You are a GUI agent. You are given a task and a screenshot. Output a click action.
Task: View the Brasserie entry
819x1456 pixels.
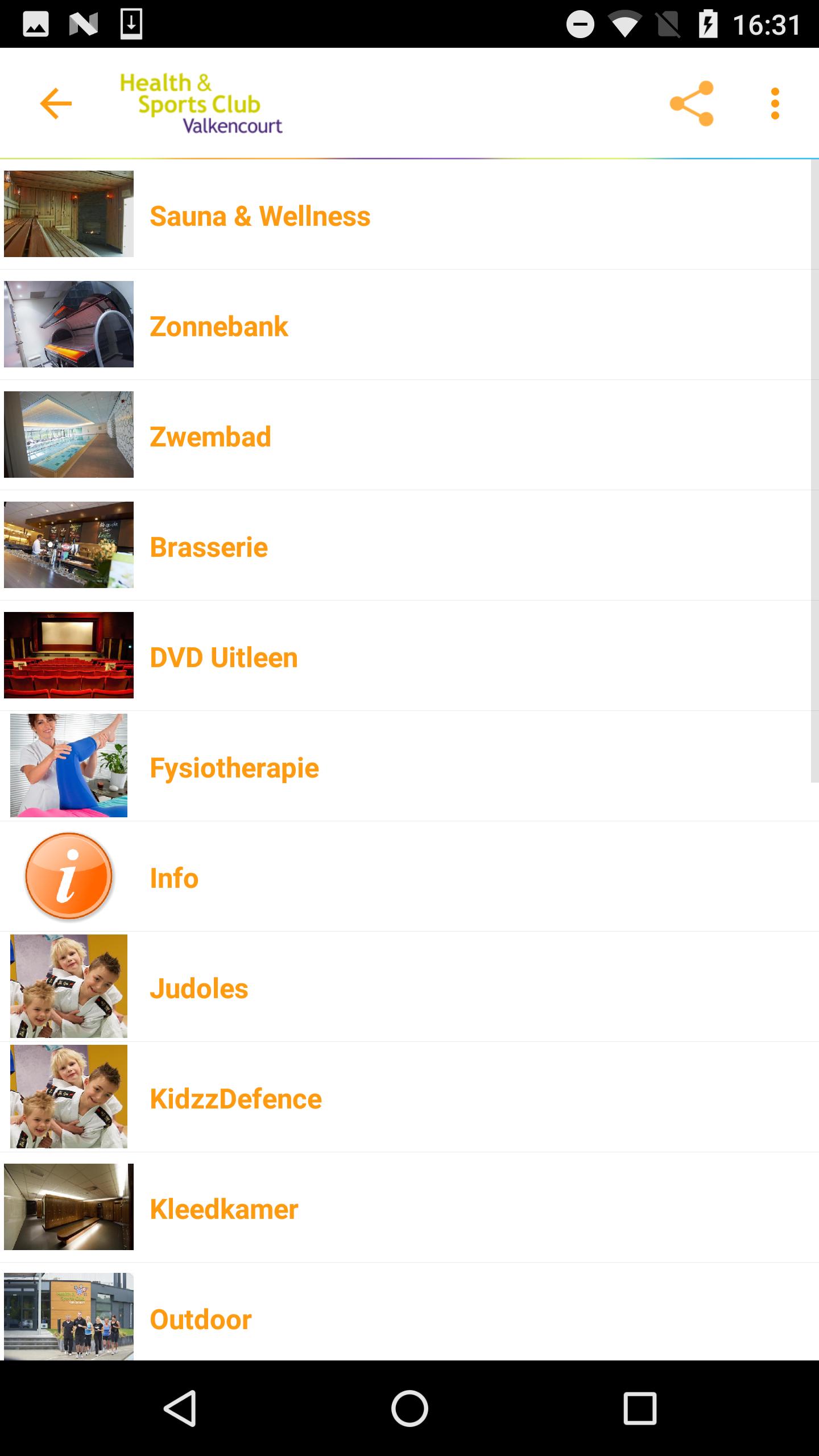point(209,547)
